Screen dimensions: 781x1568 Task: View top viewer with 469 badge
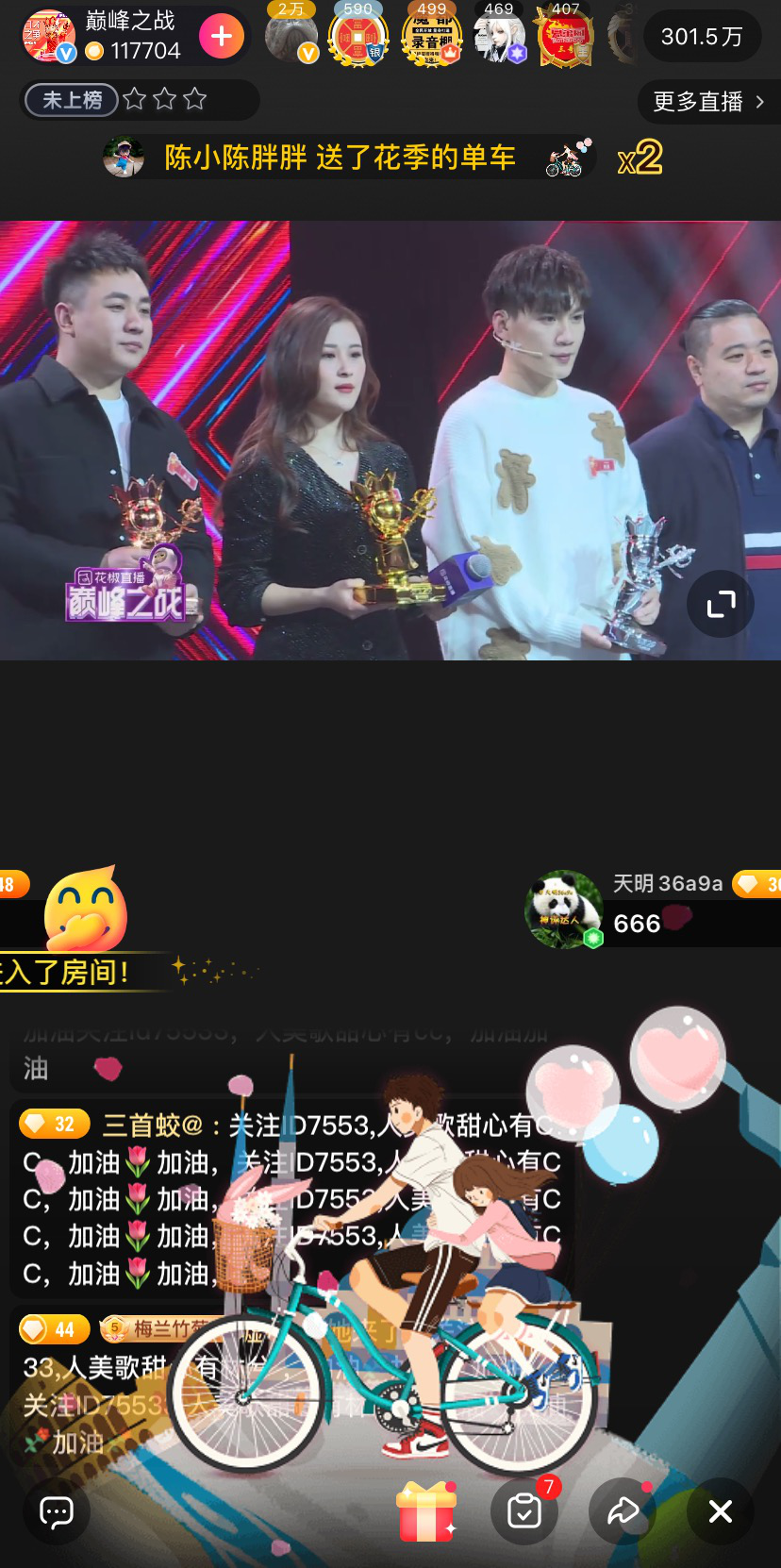tap(498, 38)
